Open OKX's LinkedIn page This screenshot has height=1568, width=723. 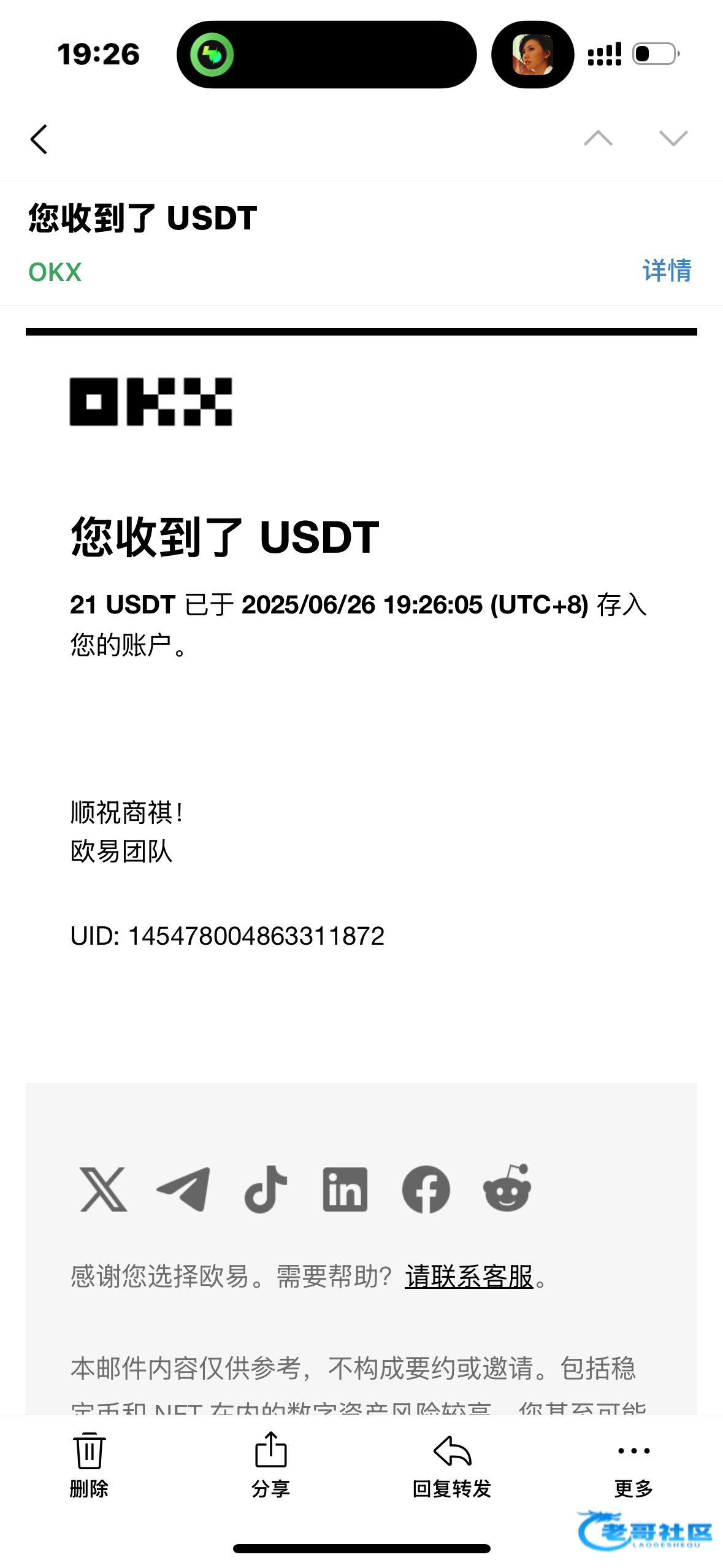[345, 1189]
